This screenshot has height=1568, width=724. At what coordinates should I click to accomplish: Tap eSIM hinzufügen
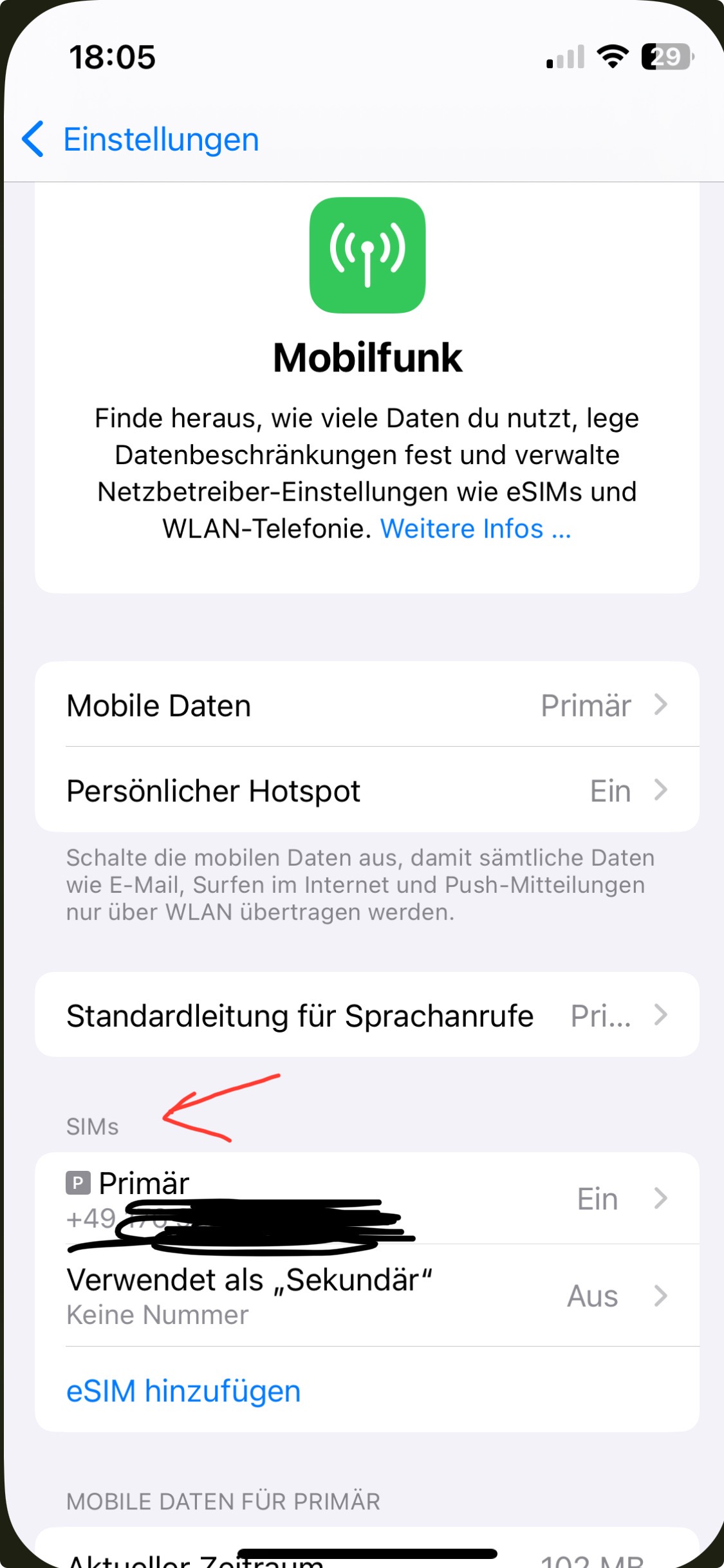tap(184, 1390)
